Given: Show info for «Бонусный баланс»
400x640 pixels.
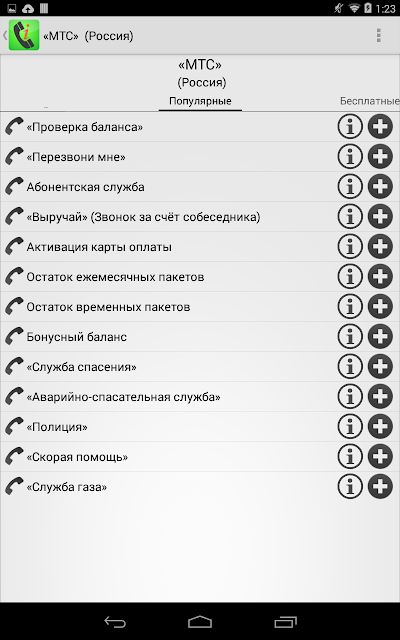Looking at the screenshot, I should click(x=350, y=336).
